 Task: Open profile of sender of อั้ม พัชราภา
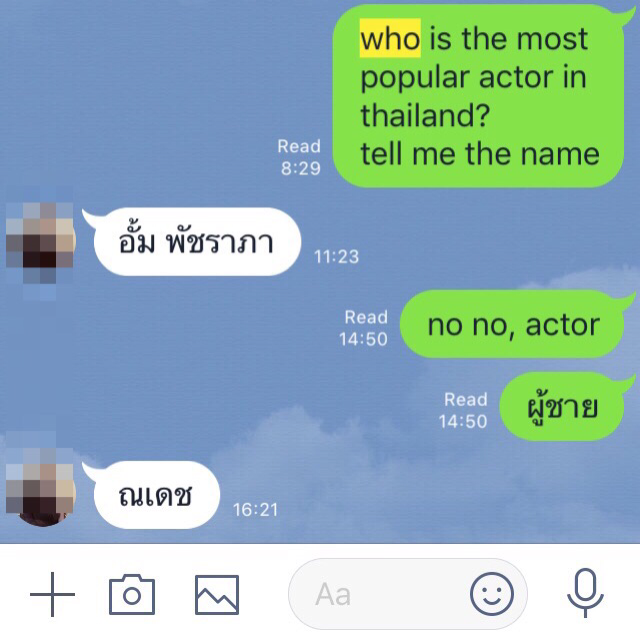tap(39, 237)
